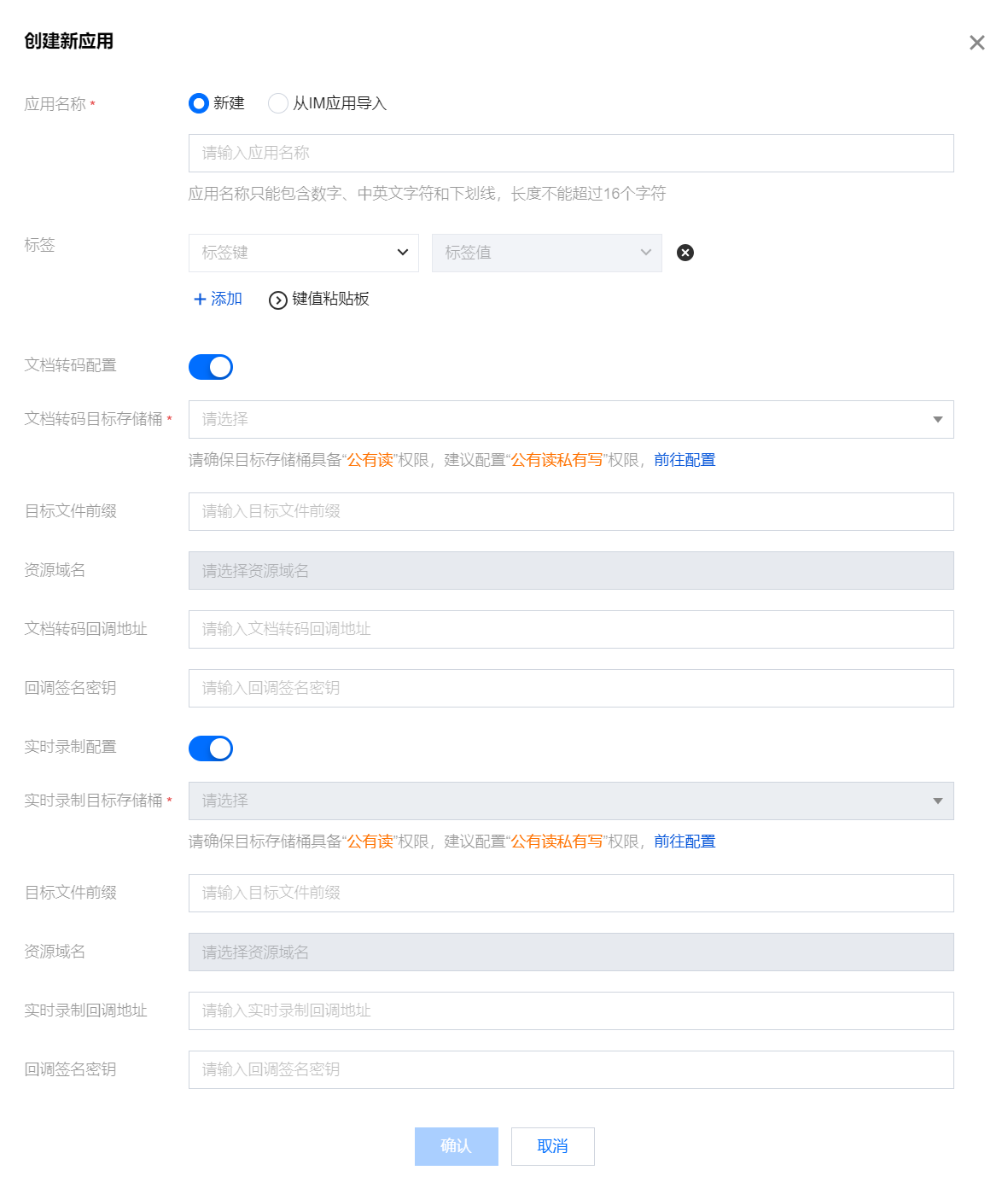Open the 标签键 dropdown
The width and height of the screenshot is (1008, 1188).
(303, 253)
